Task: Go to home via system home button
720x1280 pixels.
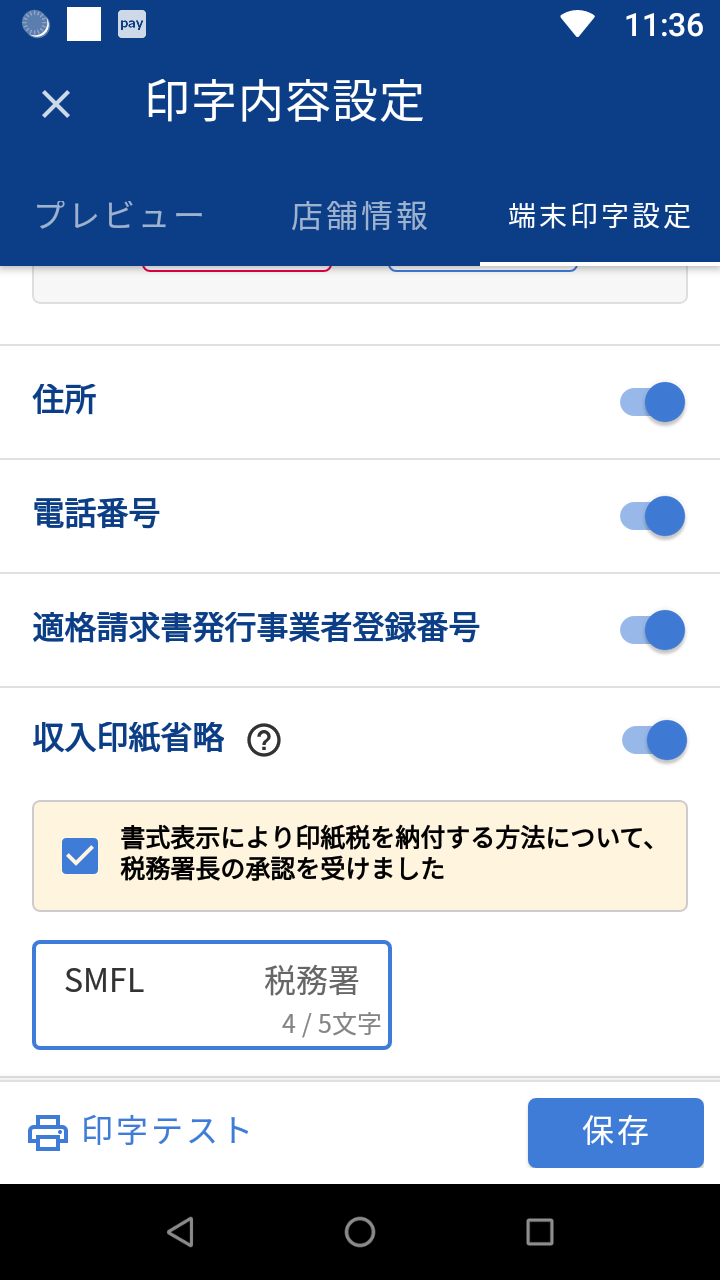Action: point(360,1232)
